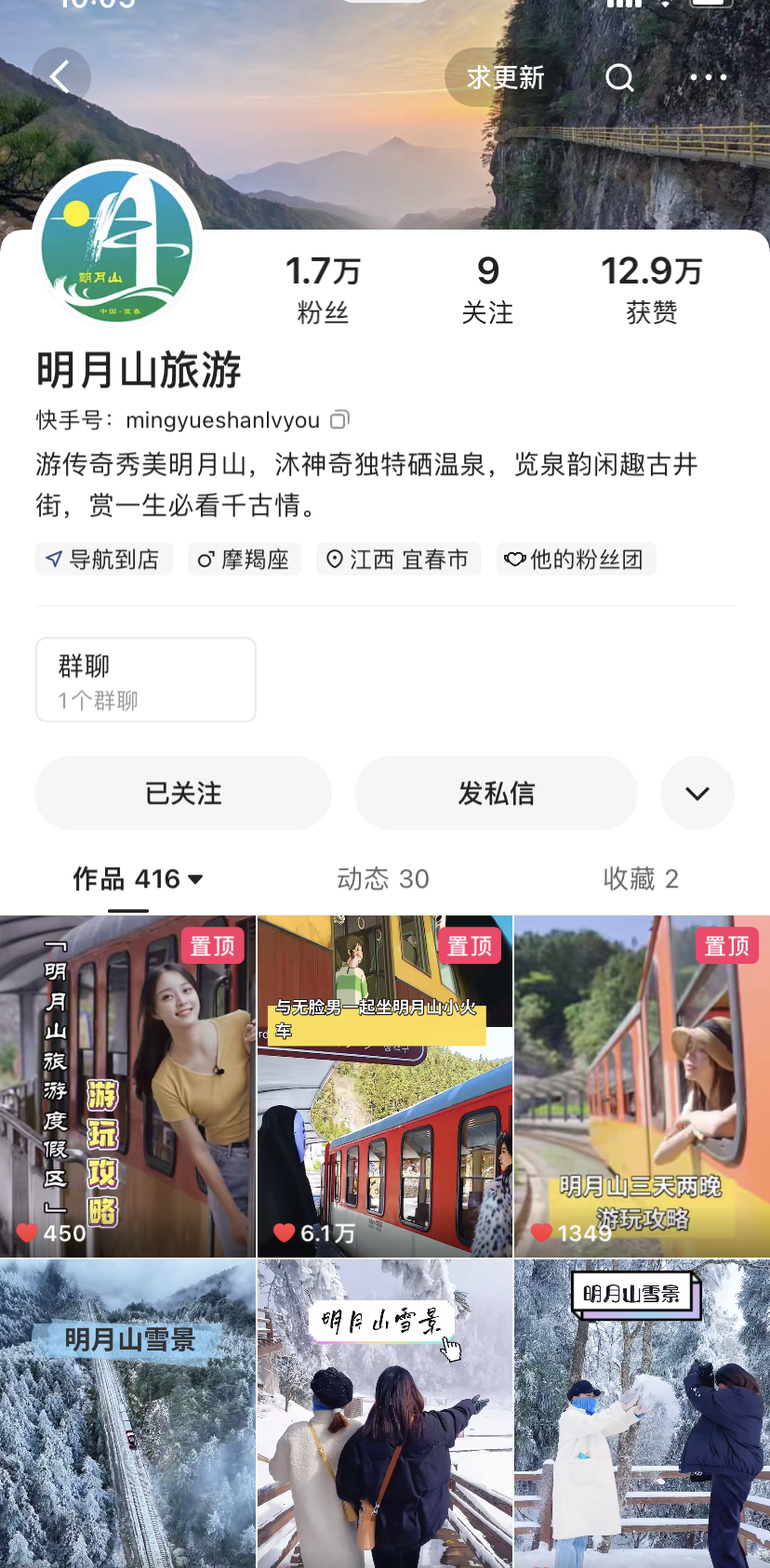The width and height of the screenshot is (770, 1568).
Task: Open the 群聊 card with 1个群聊
Action: point(146,679)
